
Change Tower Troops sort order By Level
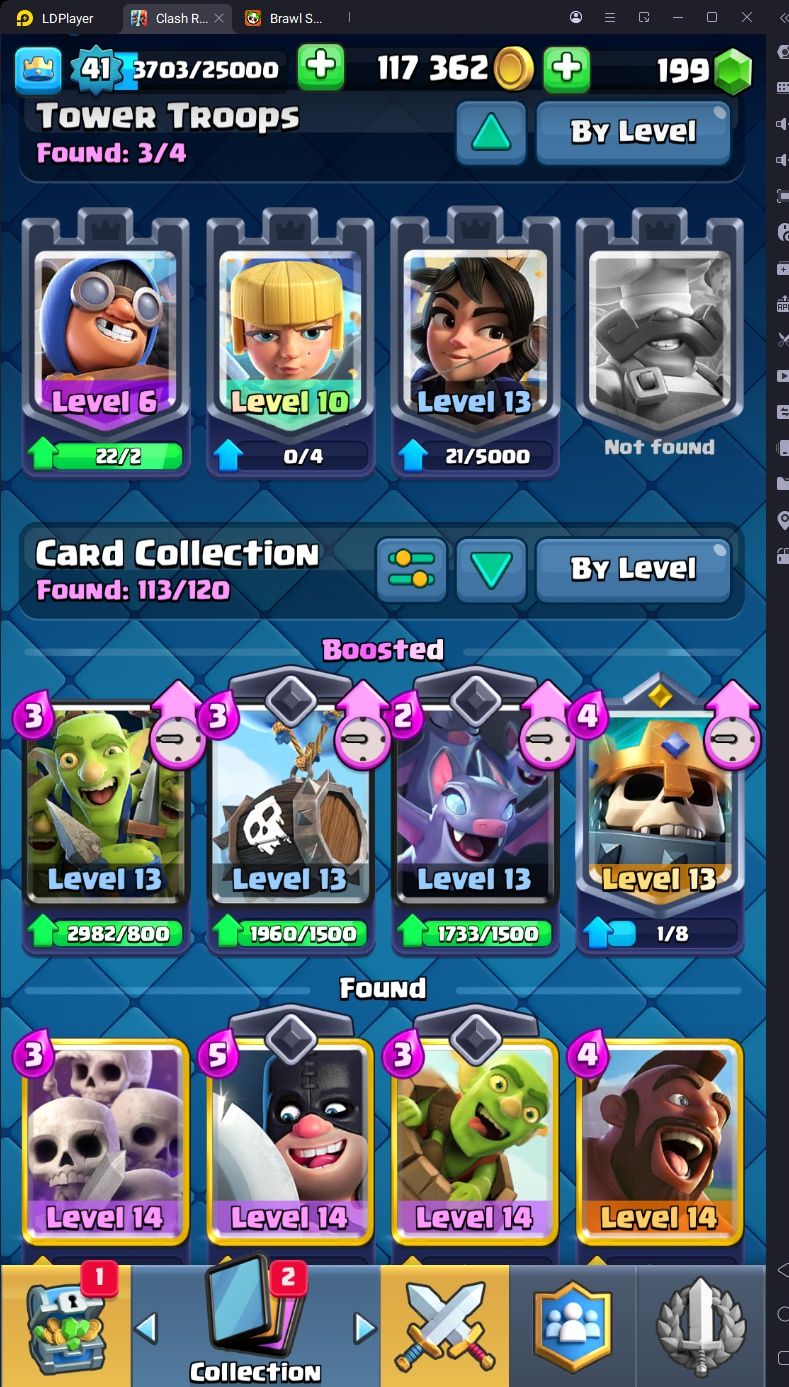pos(633,131)
